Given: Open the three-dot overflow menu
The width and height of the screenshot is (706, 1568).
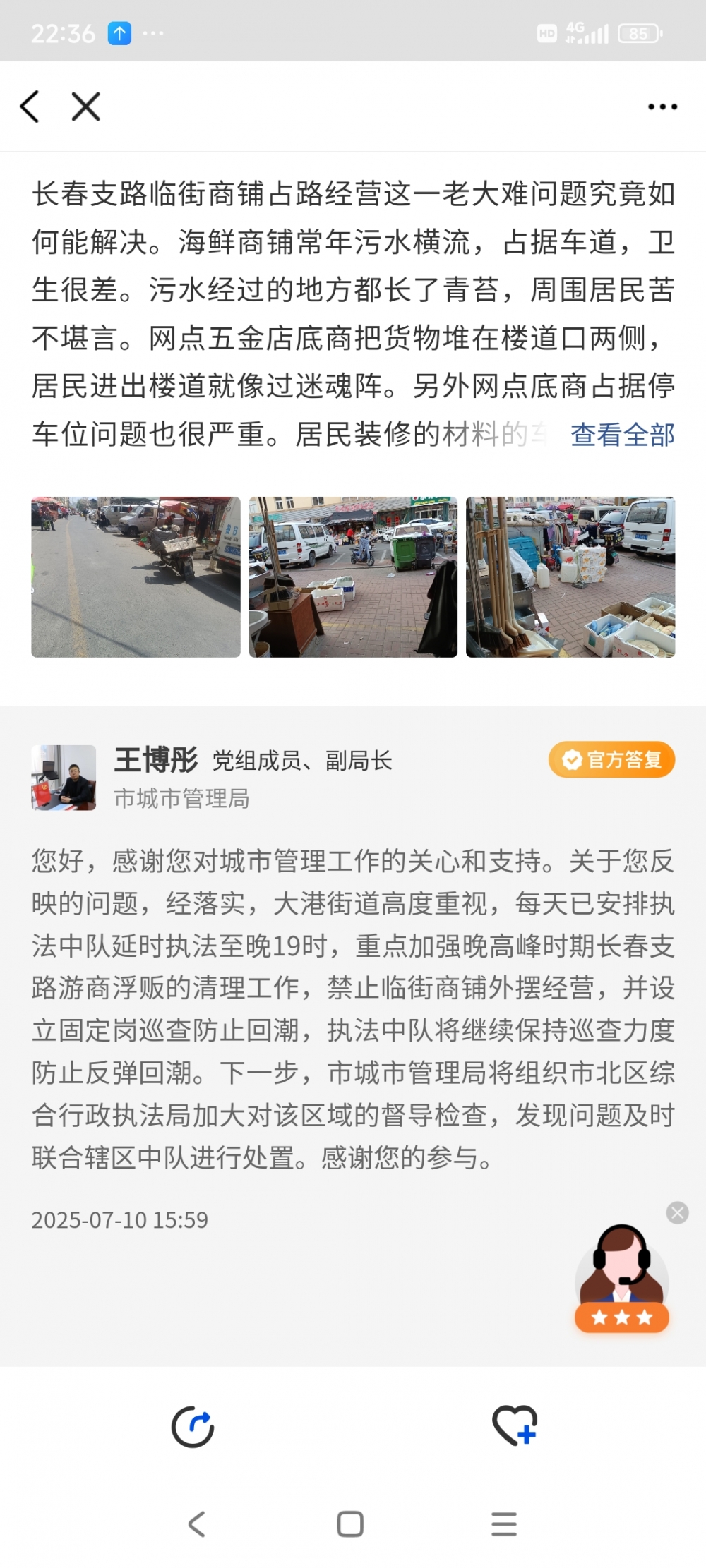Looking at the screenshot, I should click(662, 107).
